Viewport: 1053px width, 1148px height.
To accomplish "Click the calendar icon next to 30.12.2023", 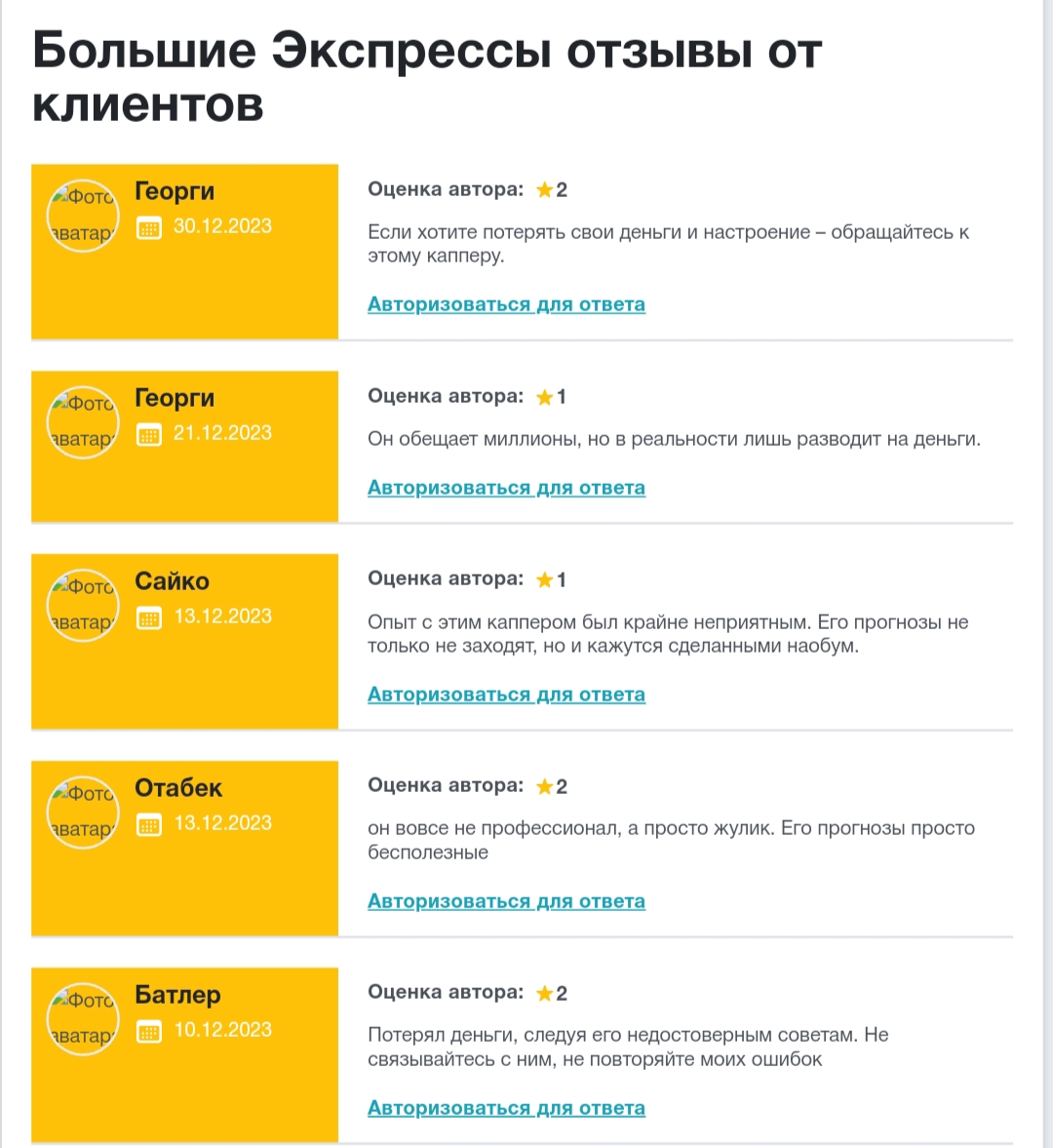I will (x=149, y=225).
